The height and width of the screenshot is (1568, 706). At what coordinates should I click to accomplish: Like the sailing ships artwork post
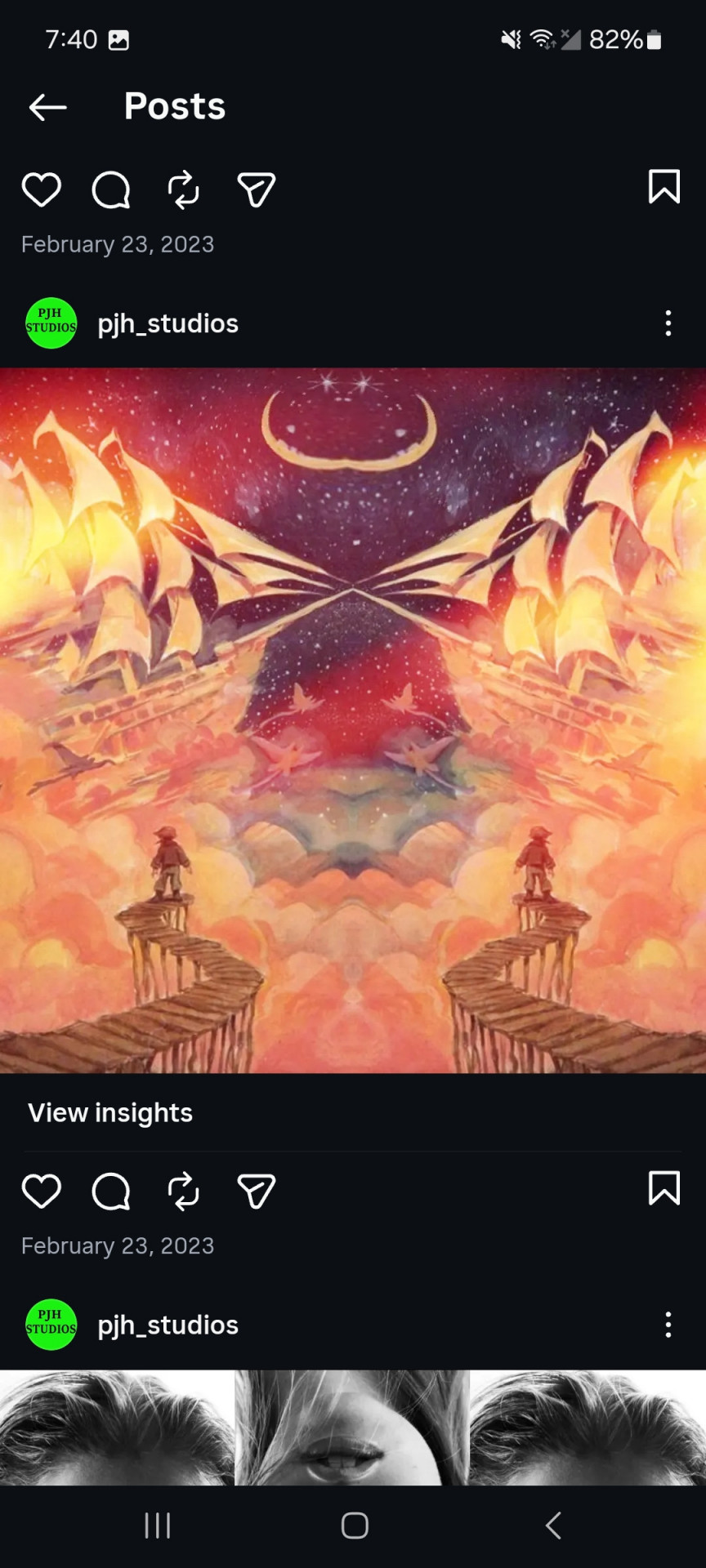[42, 1191]
